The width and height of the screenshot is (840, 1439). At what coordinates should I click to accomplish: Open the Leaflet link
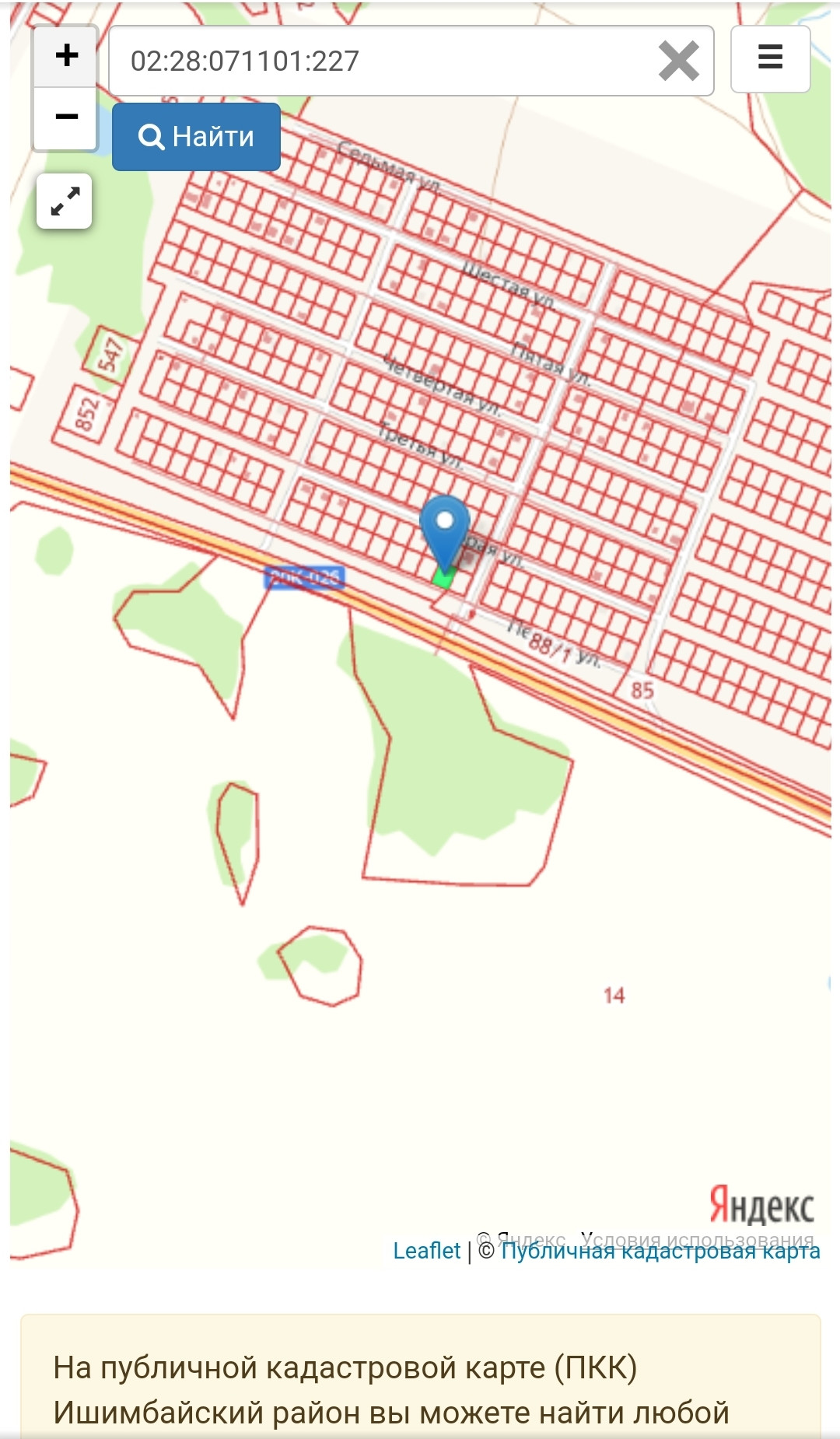pyautogui.click(x=427, y=1251)
